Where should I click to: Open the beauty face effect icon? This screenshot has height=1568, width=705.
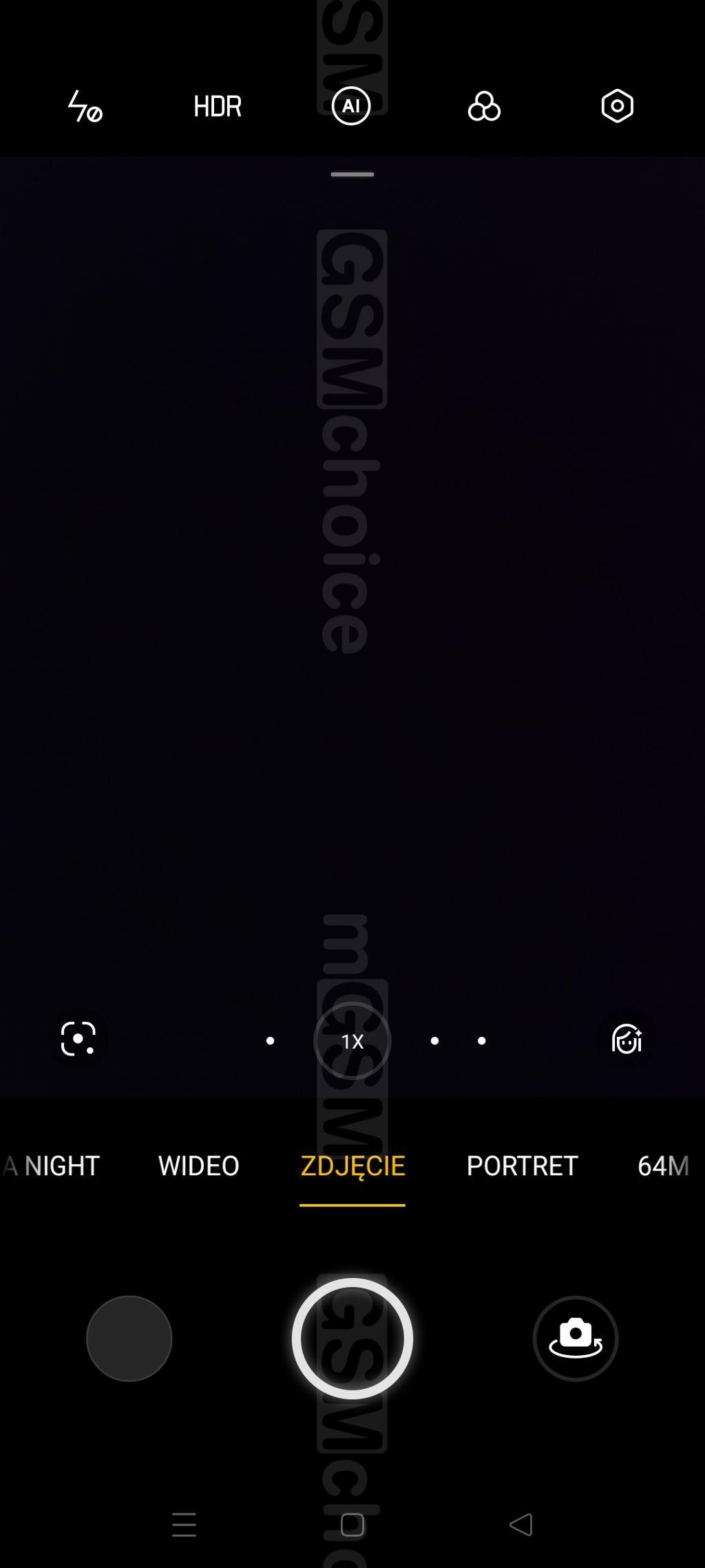click(627, 1039)
